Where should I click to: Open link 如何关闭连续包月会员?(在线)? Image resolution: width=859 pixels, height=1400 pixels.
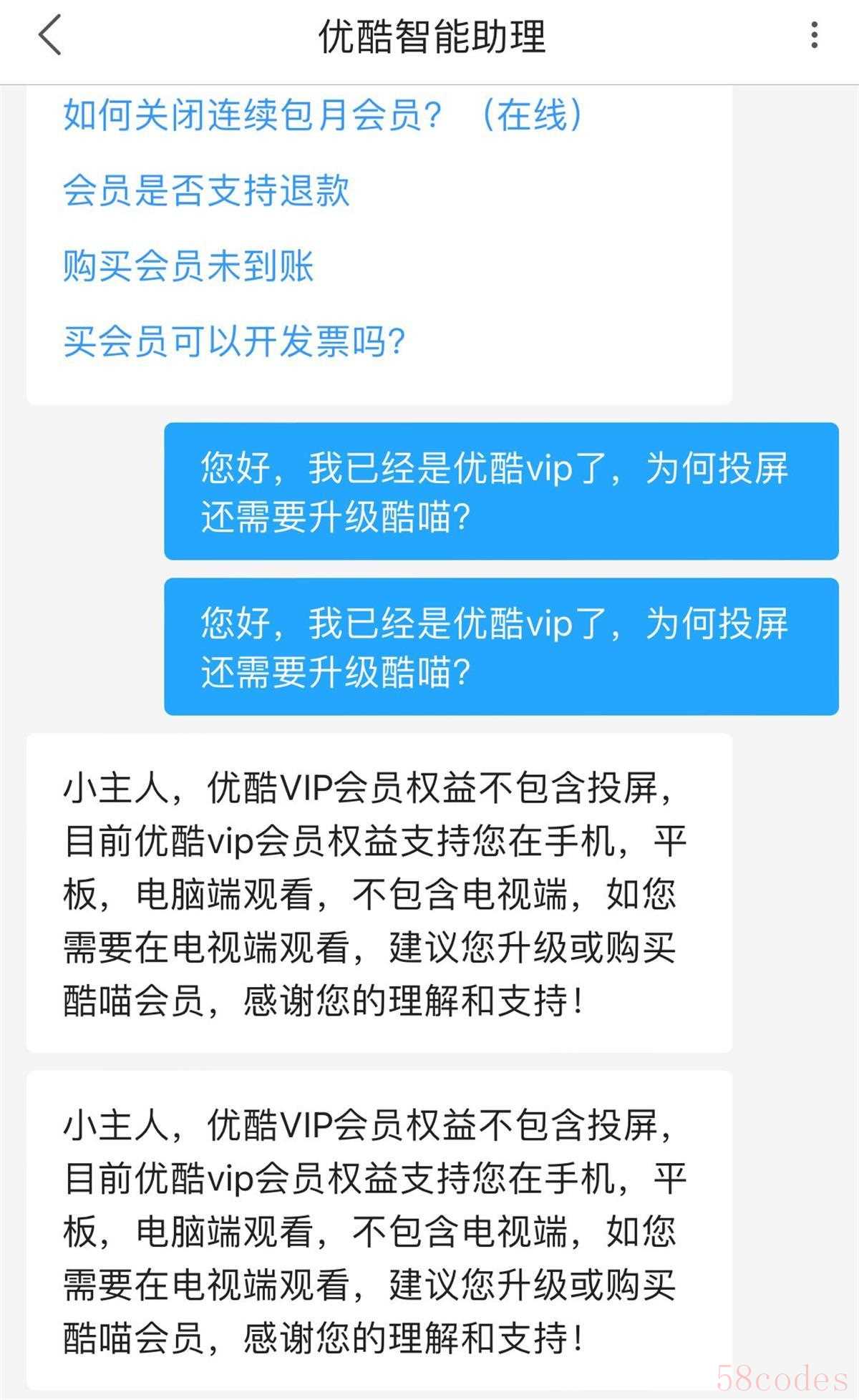pos(324,115)
